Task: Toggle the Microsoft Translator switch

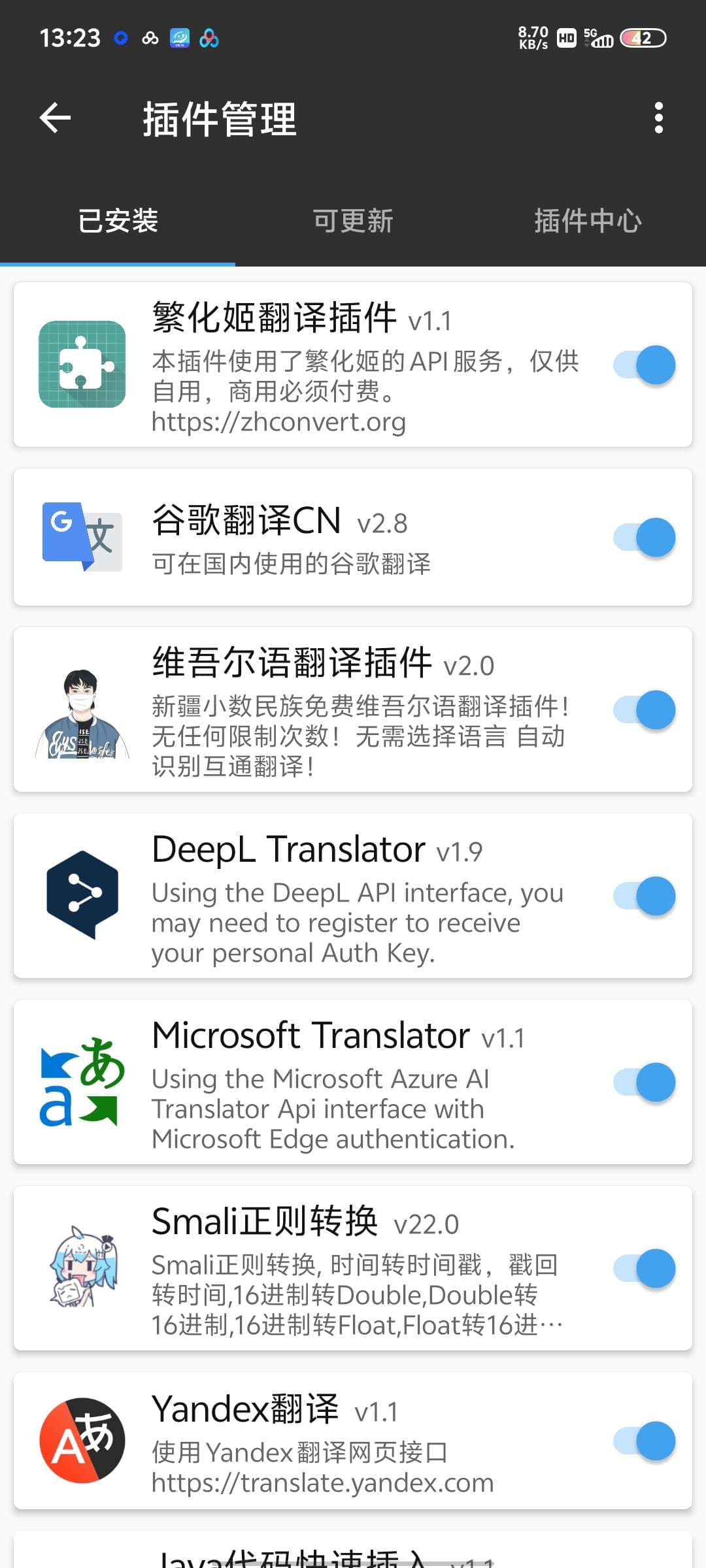Action: point(644,1082)
